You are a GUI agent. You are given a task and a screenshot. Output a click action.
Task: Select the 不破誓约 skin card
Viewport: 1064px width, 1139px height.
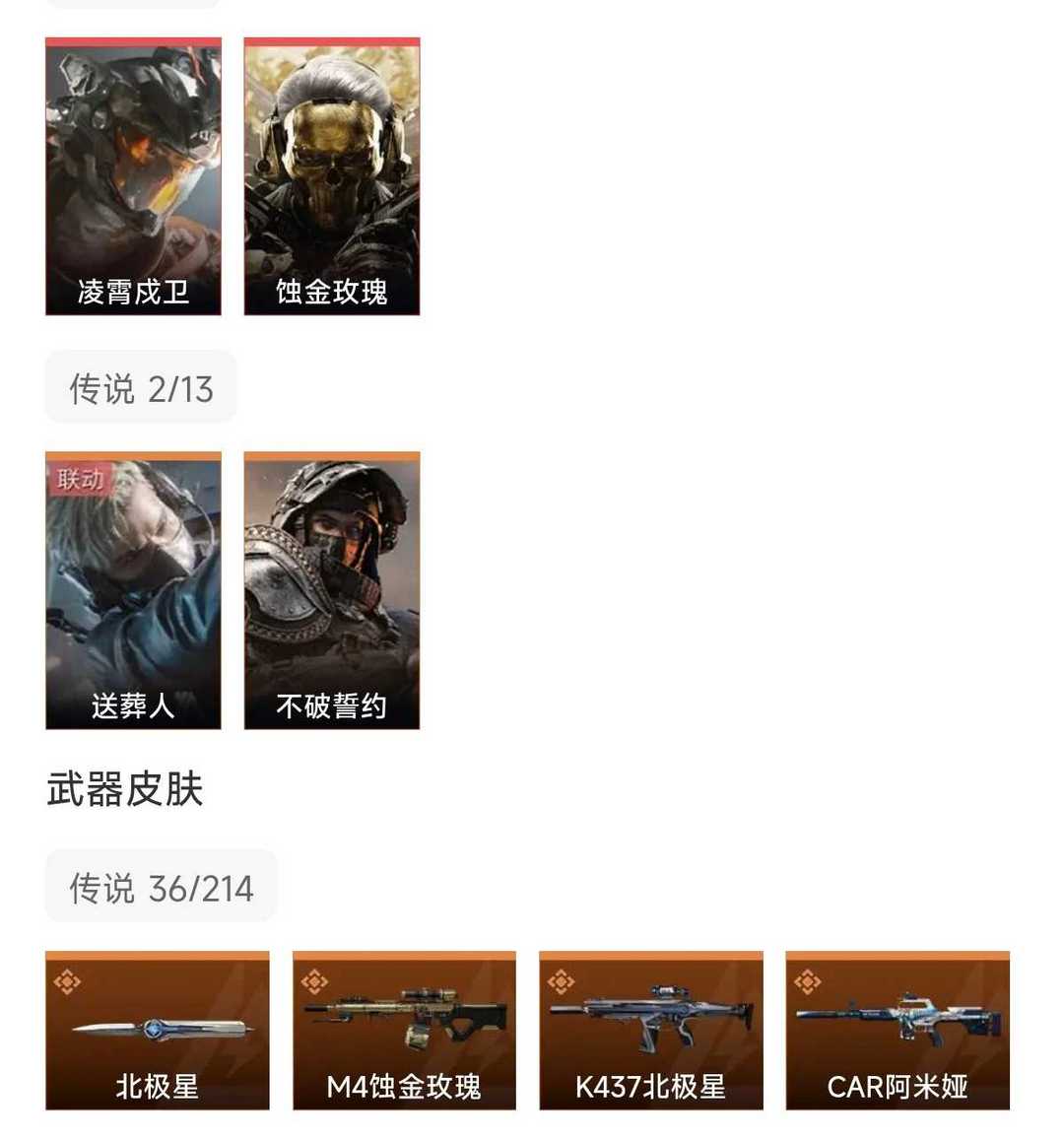(332, 591)
